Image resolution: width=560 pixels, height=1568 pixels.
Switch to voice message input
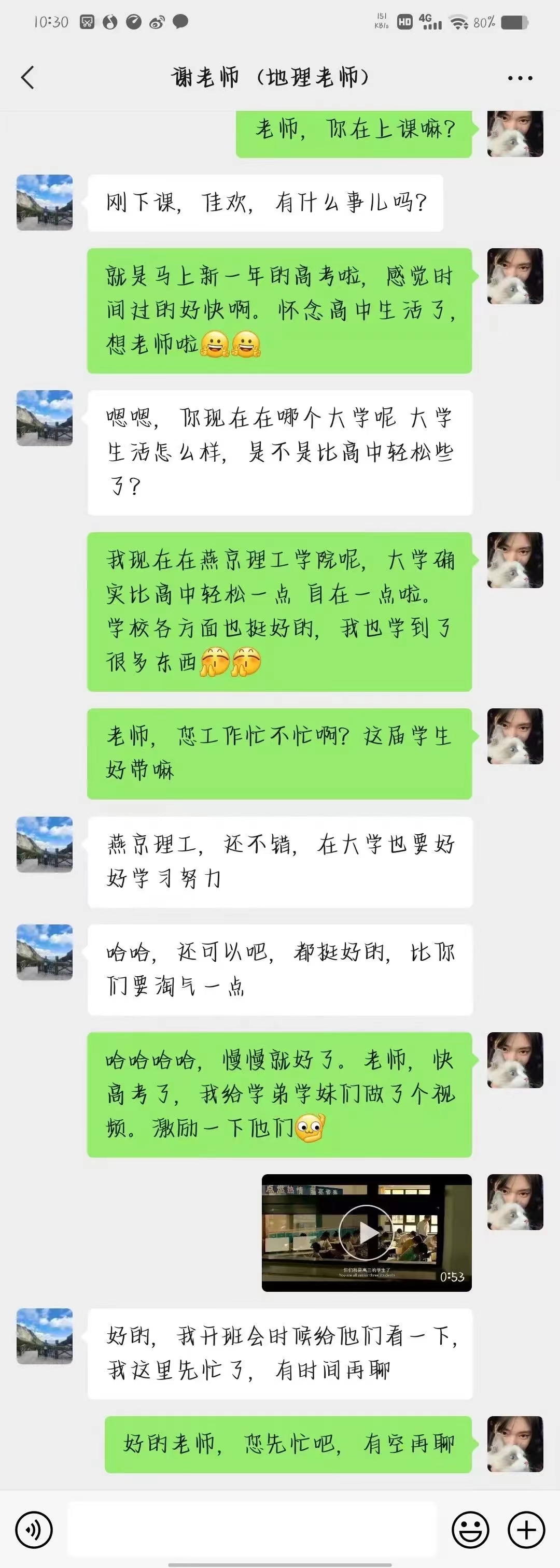coord(34,1529)
